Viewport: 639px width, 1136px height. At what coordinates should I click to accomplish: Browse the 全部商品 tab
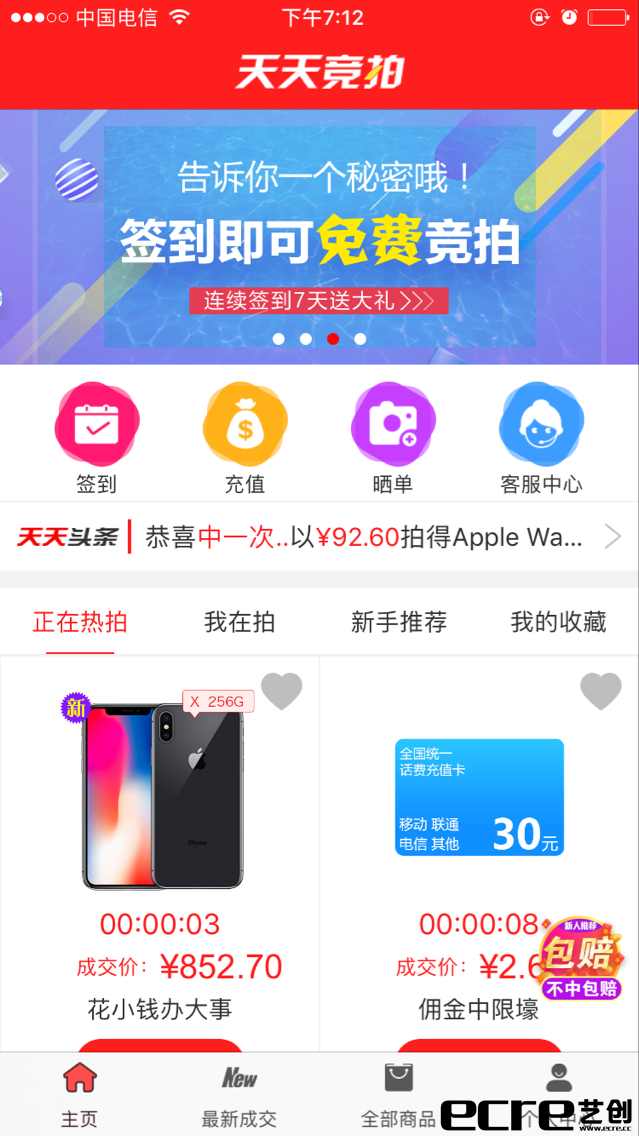398,1094
